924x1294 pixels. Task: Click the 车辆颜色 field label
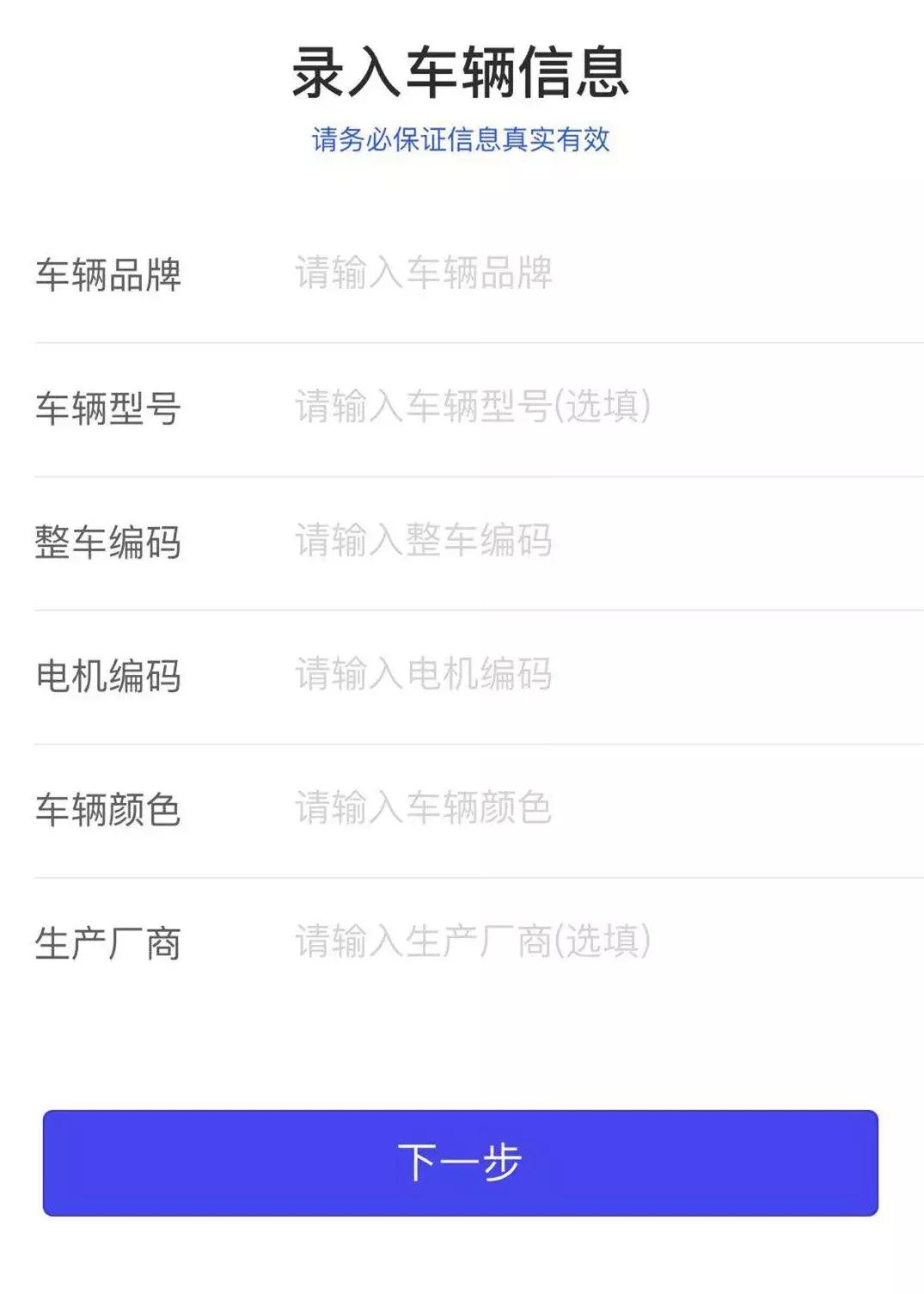(x=109, y=806)
